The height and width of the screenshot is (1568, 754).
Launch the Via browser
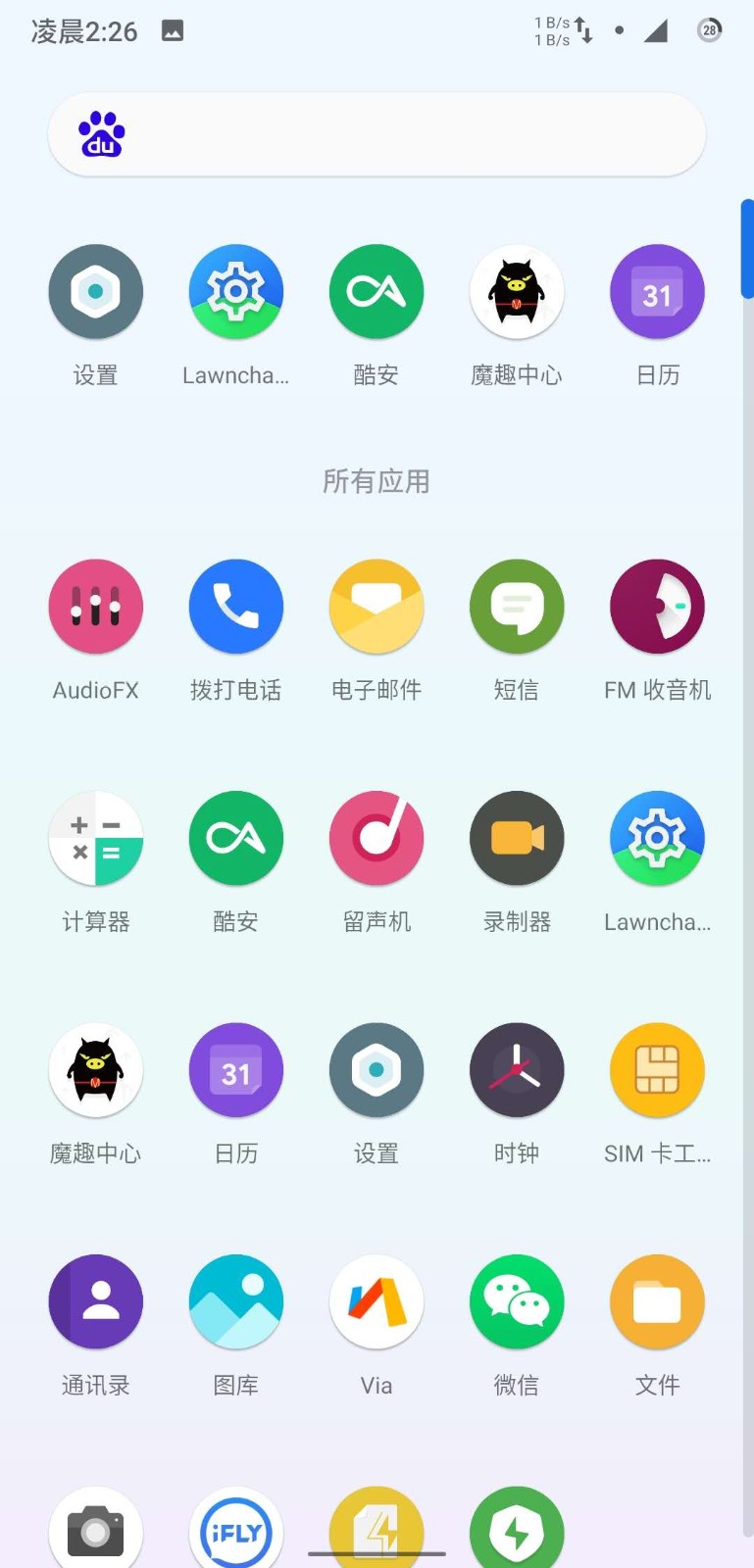[x=377, y=1301]
